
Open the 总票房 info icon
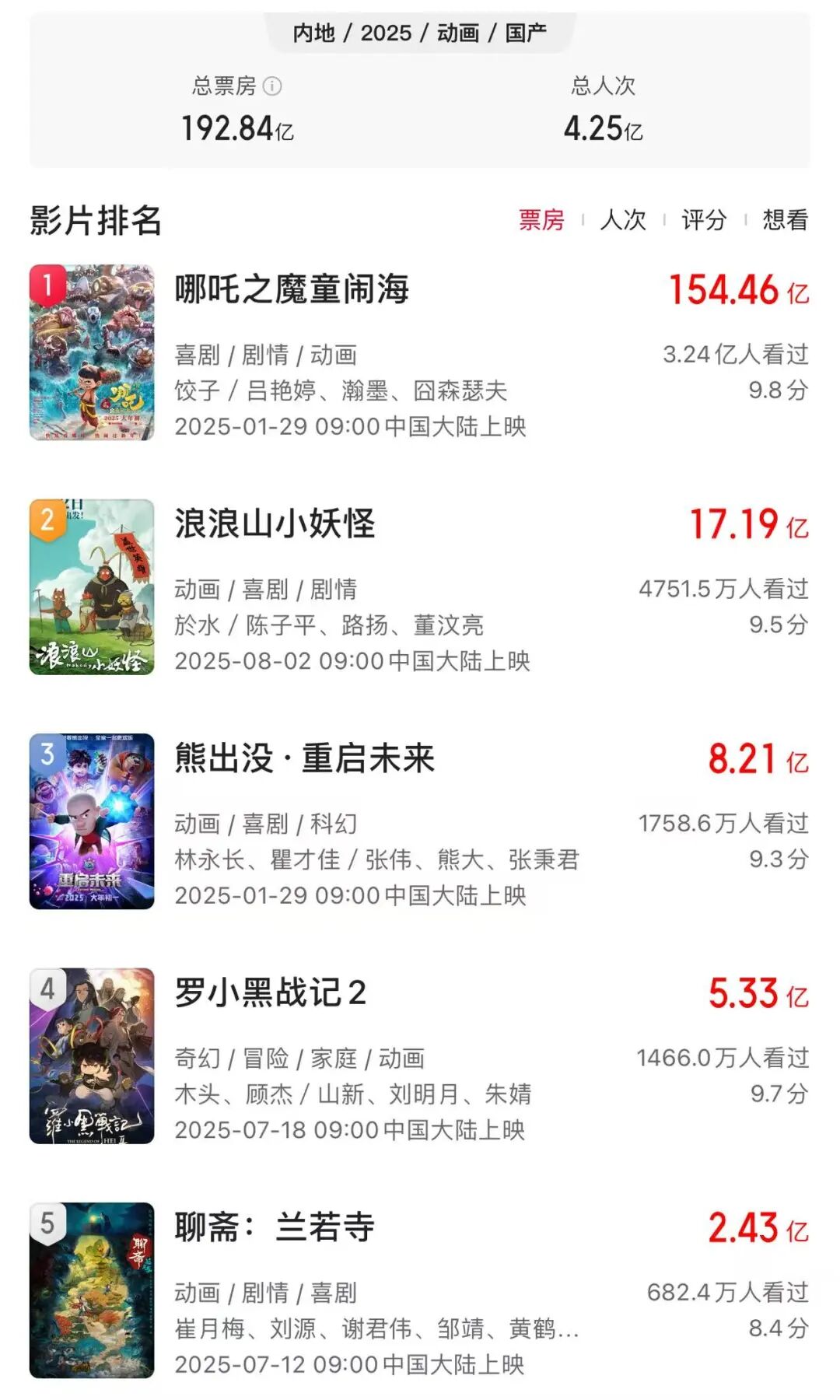pyautogui.click(x=272, y=86)
